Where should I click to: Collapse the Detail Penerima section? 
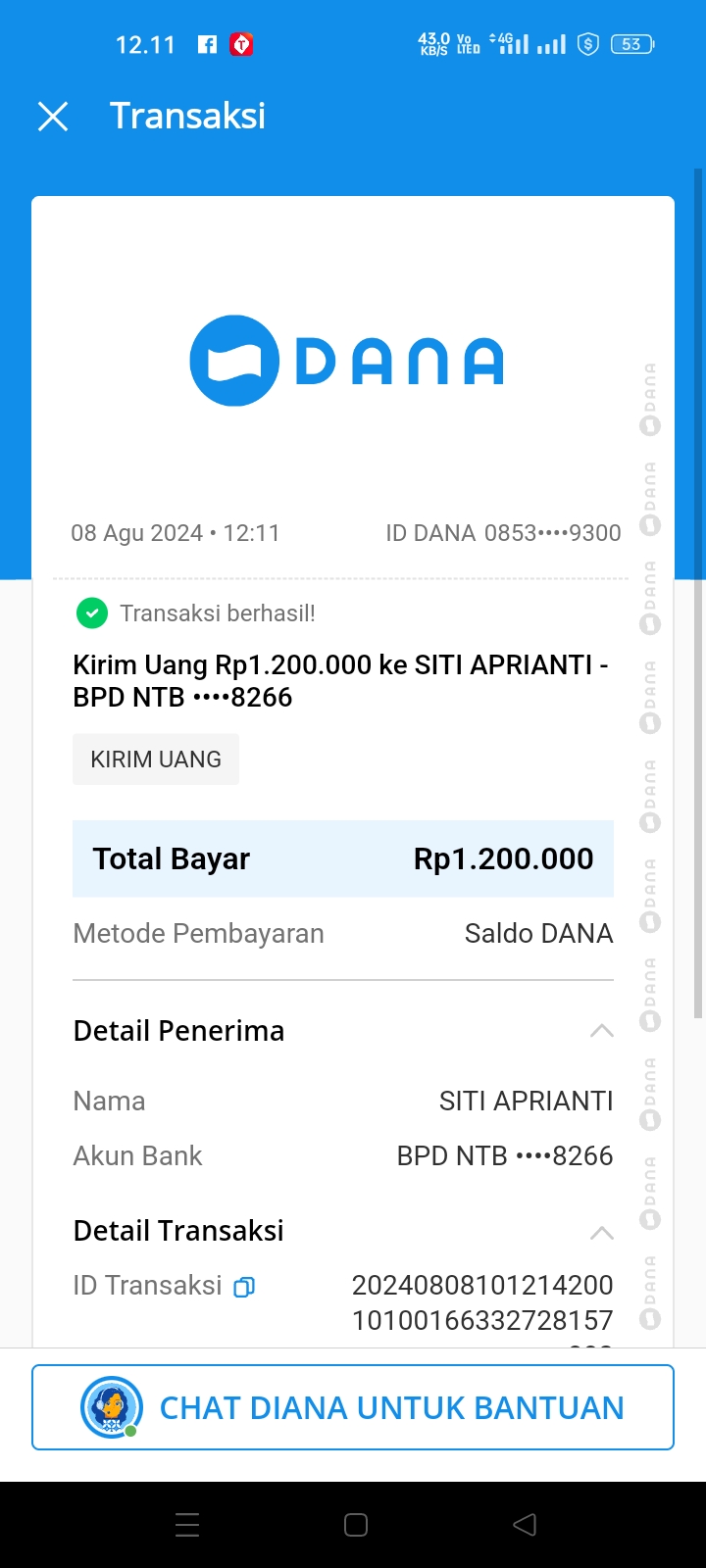tap(601, 1031)
